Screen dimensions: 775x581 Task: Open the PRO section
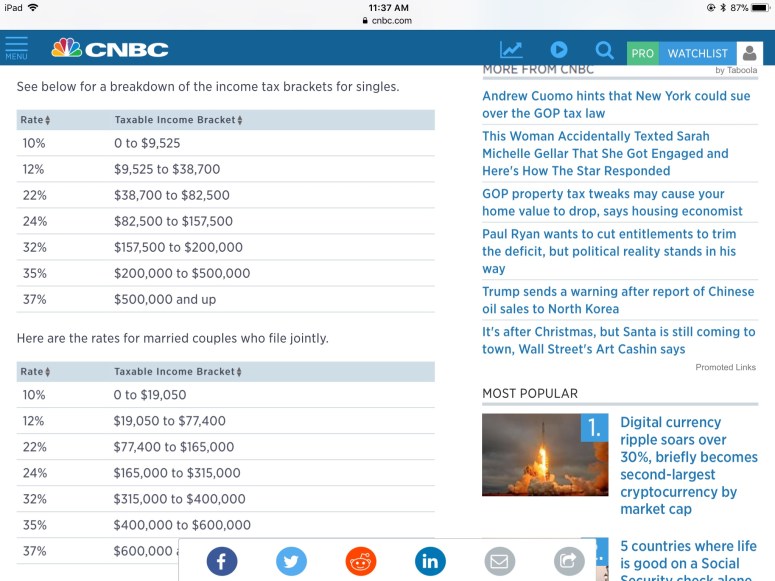pos(643,54)
